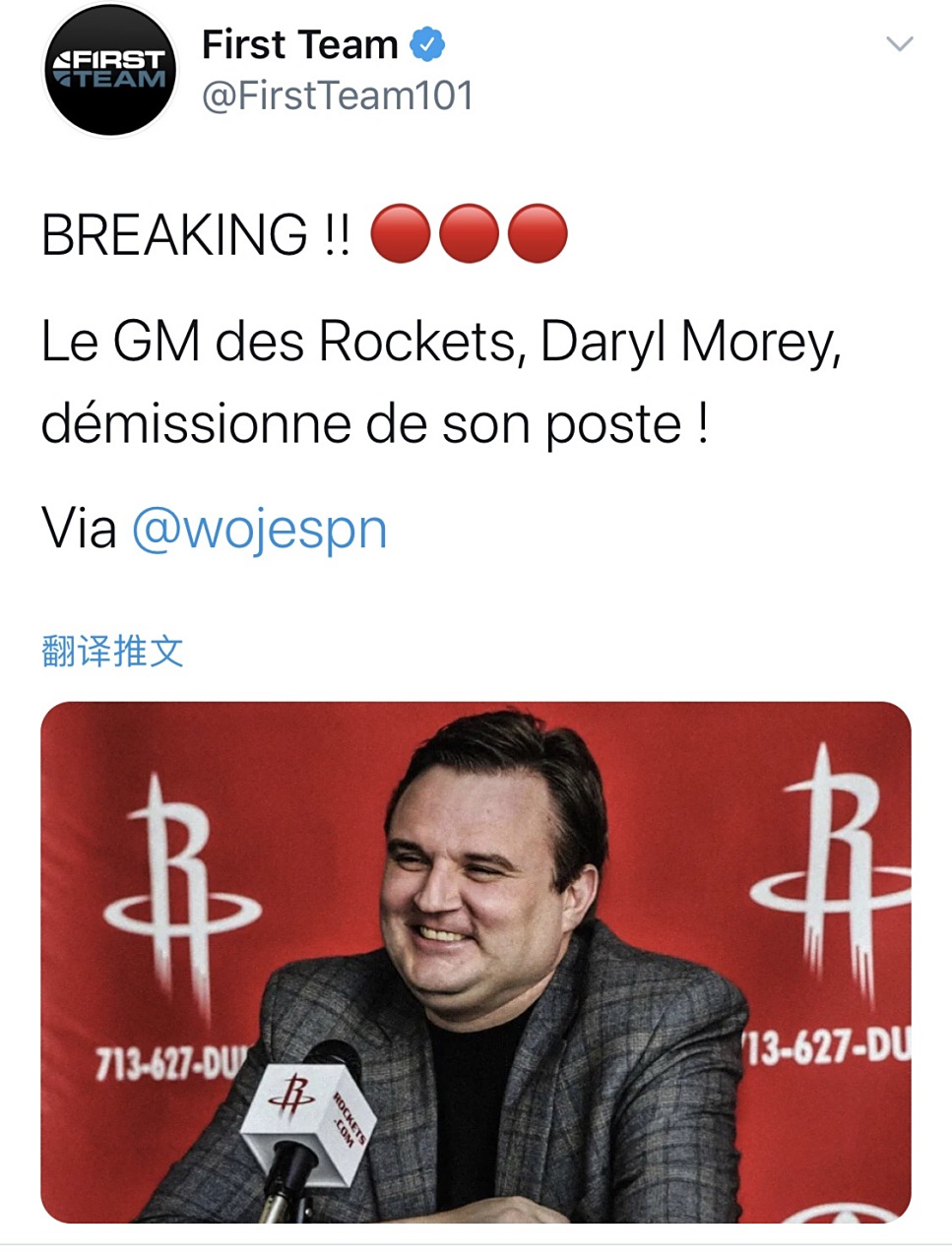
Task: Select the BREAKING tweet text
Action: (197, 233)
